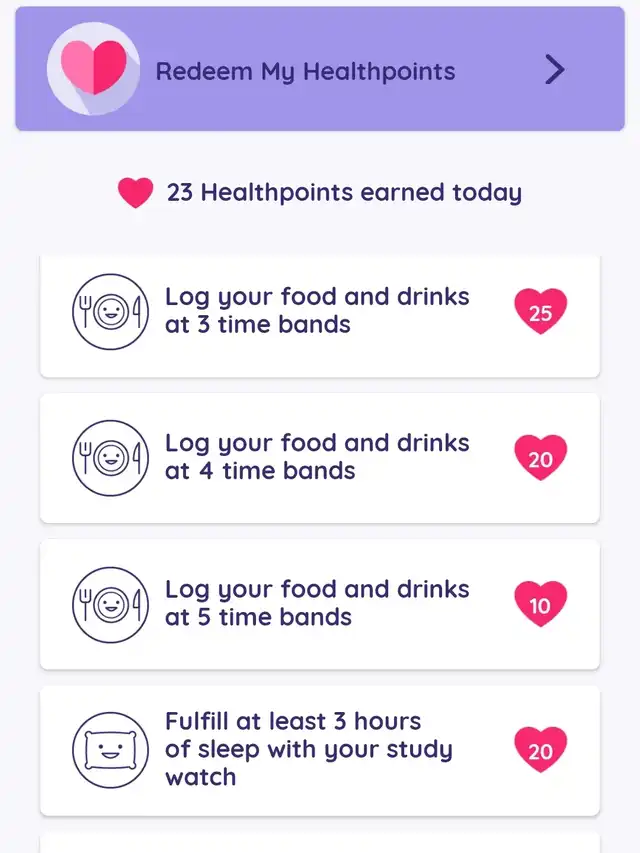Viewport: 640px width, 853px height.
Task: Open the log food at 3 time bands card
Action: [320, 312]
